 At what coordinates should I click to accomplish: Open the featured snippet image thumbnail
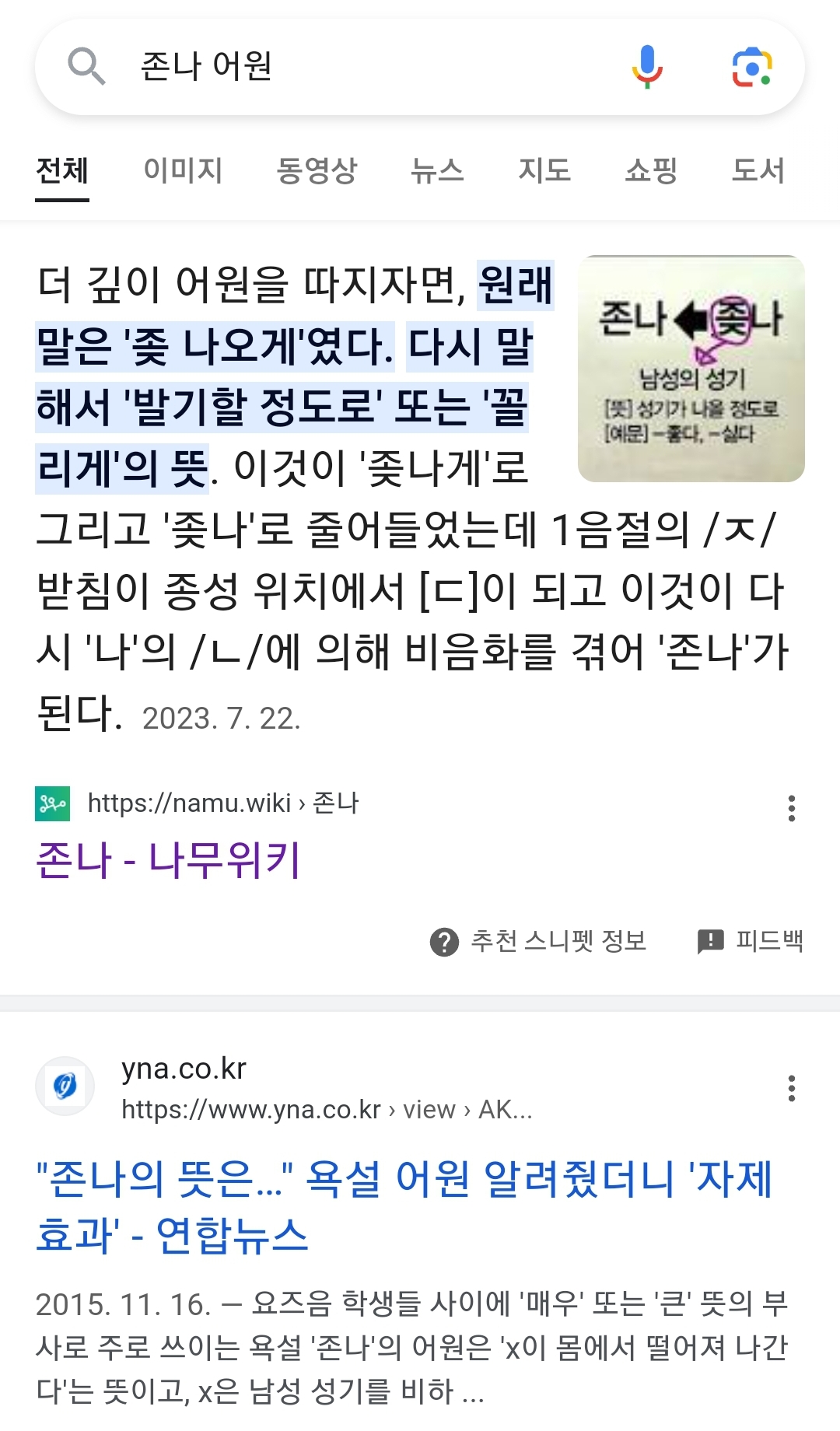click(x=691, y=369)
